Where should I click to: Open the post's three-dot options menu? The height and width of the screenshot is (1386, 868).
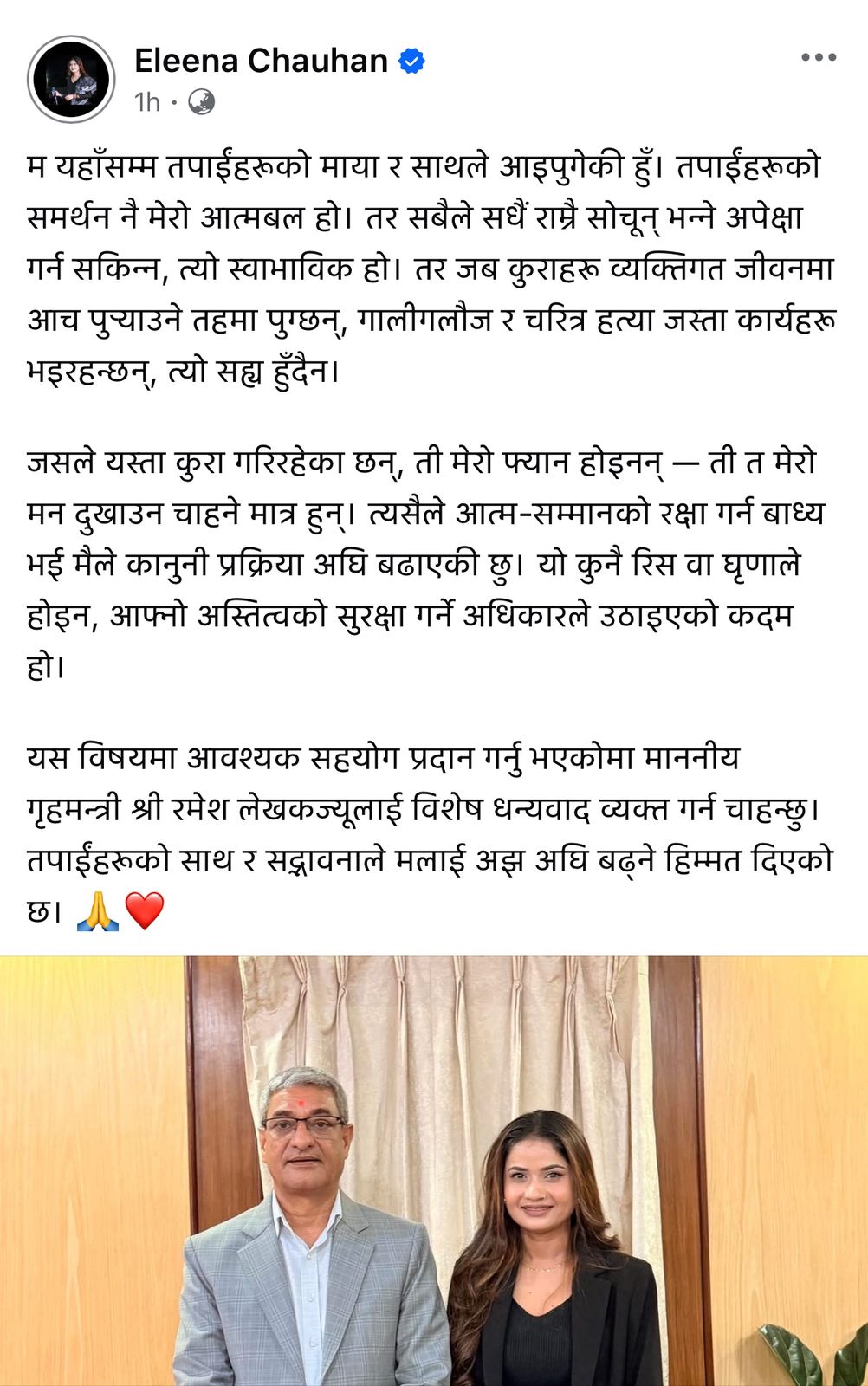[x=818, y=58]
